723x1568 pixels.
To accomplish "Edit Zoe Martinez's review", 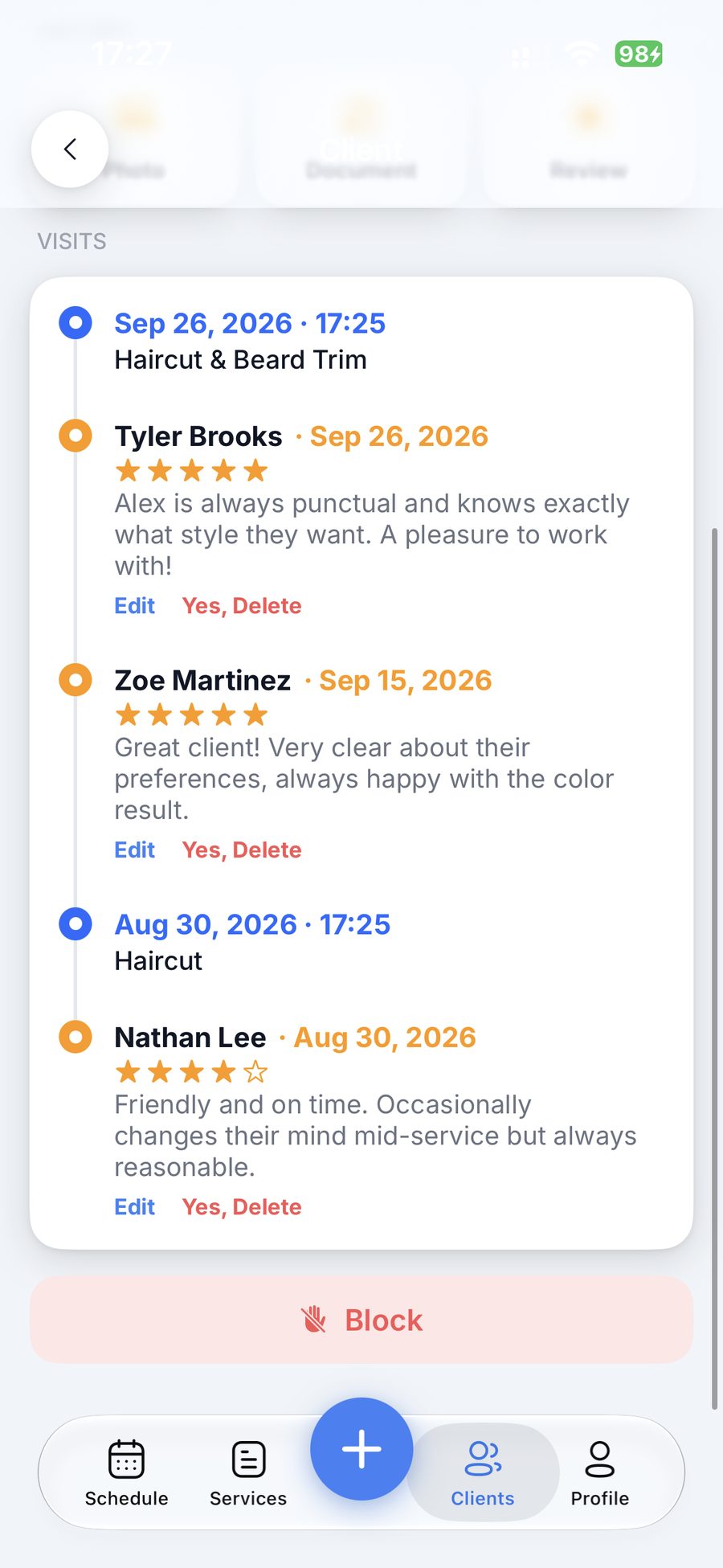I will pos(134,850).
